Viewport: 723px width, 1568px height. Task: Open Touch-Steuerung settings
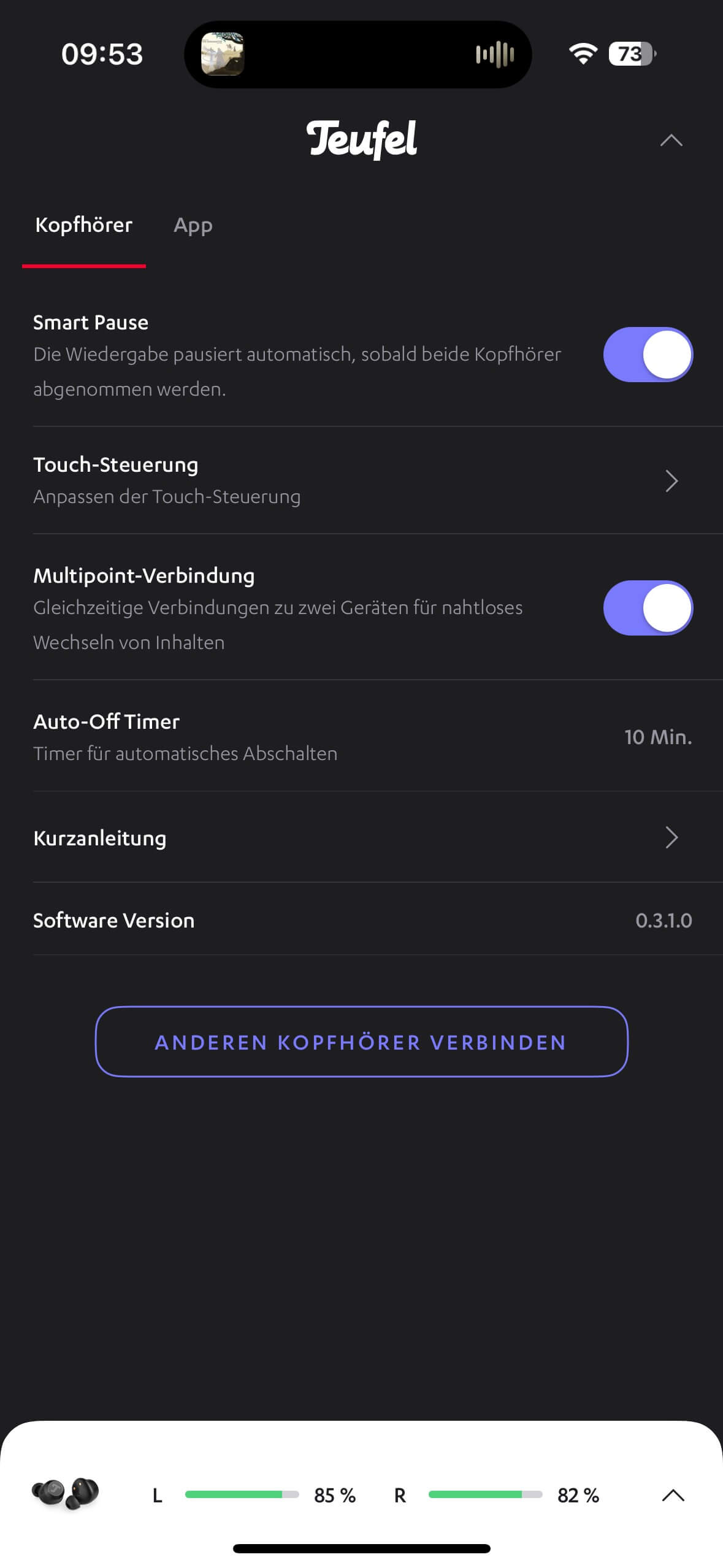(x=362, y=480)
